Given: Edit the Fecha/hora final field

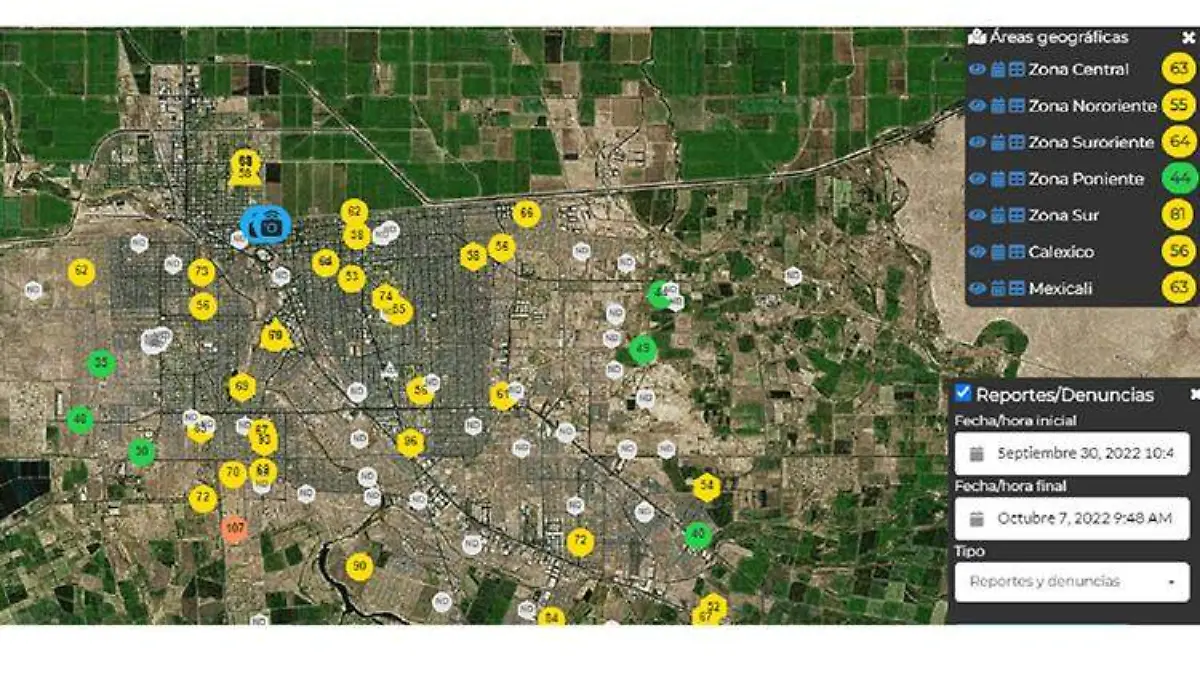Looking at the screenshot, I should [1072, 518].
